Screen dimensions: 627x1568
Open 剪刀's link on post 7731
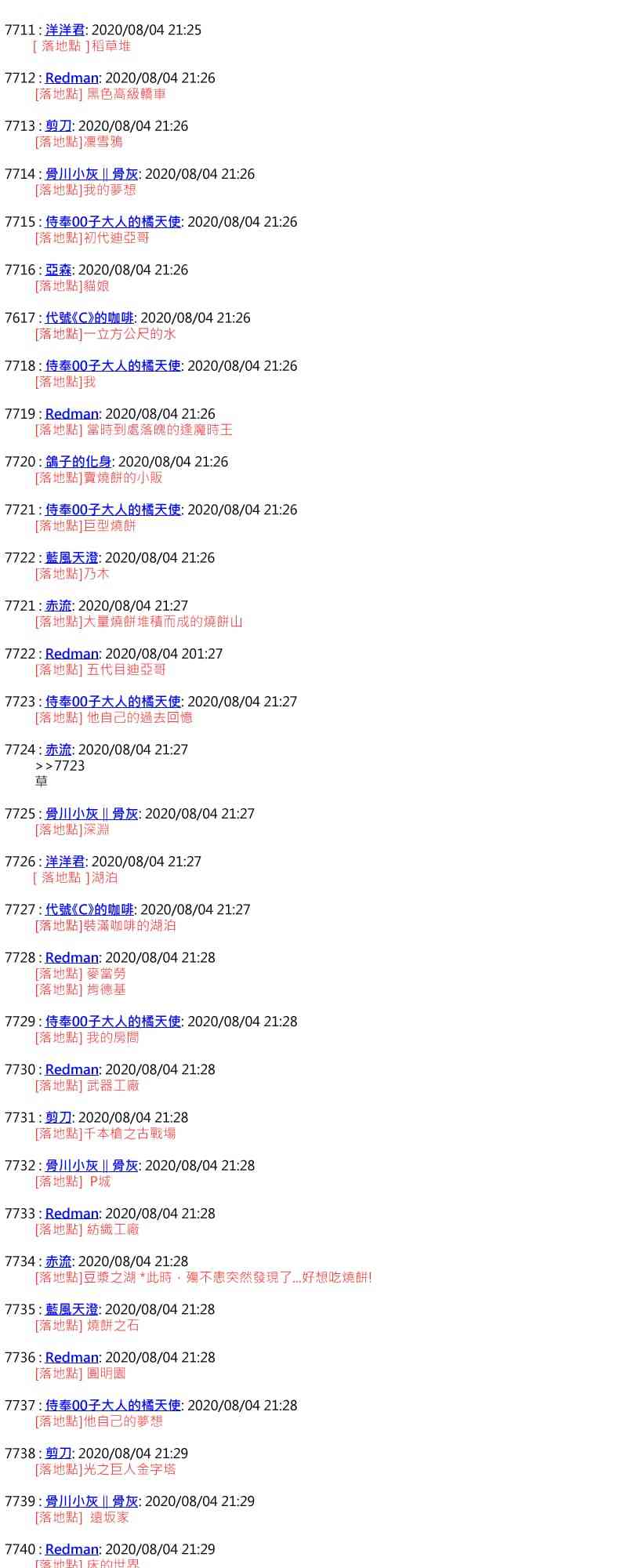click(x=59, y=1117)
